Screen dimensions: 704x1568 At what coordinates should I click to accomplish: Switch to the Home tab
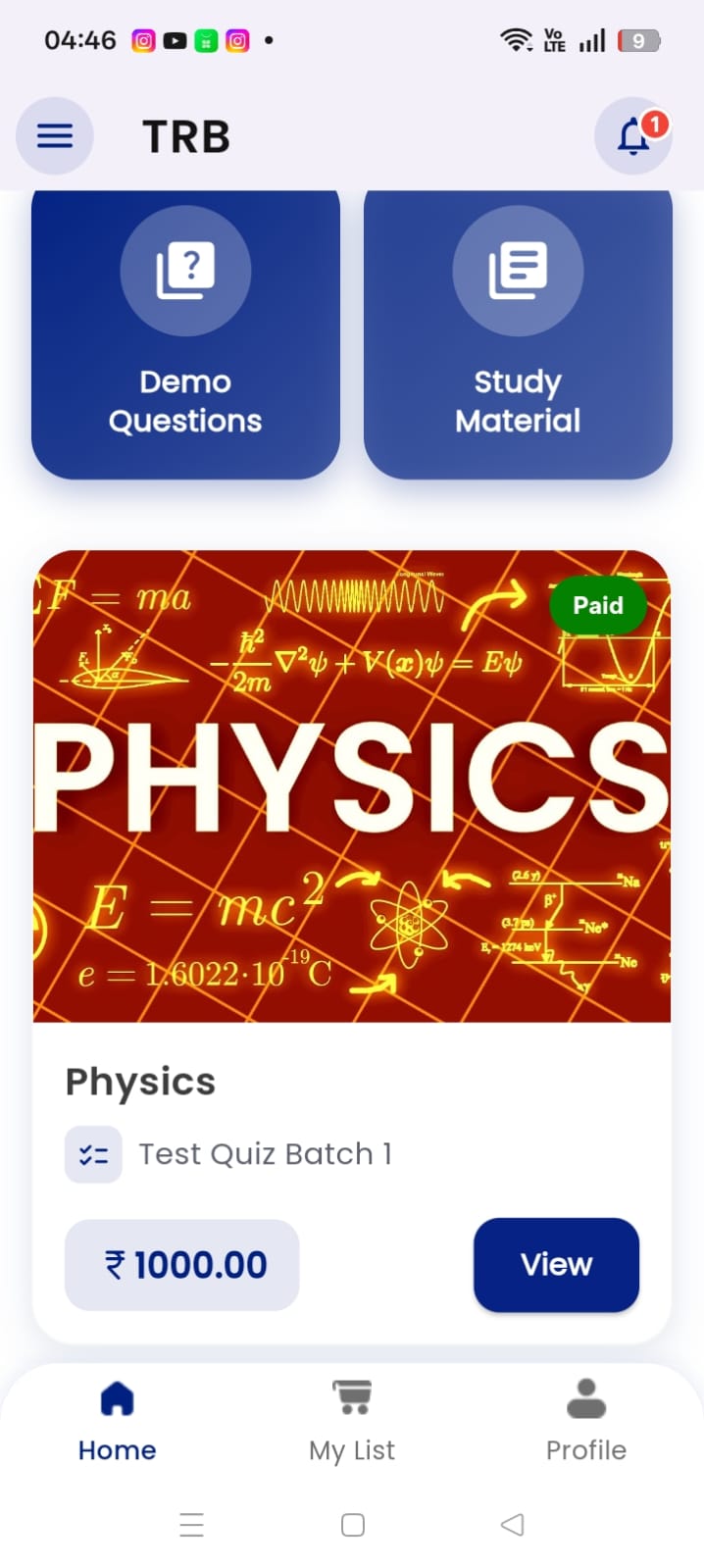coord(117,1420)
